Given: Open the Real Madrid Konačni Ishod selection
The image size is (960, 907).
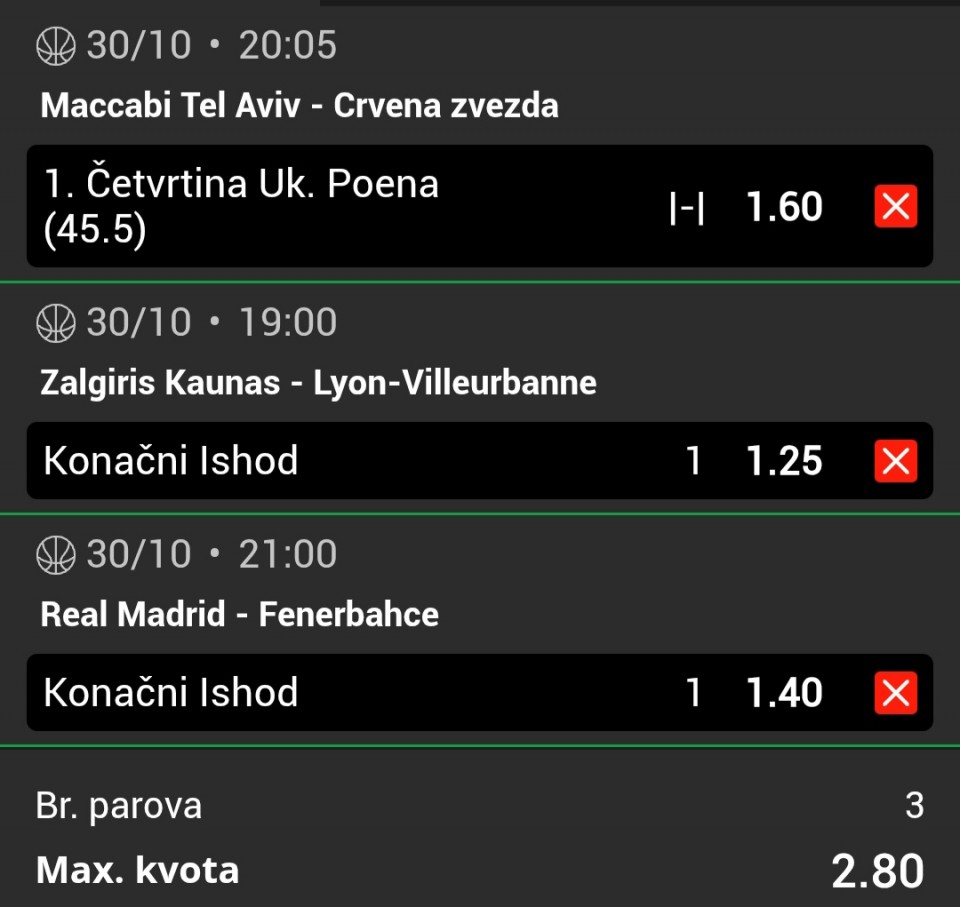Looking at the screenshot, I should click(400, 693).
